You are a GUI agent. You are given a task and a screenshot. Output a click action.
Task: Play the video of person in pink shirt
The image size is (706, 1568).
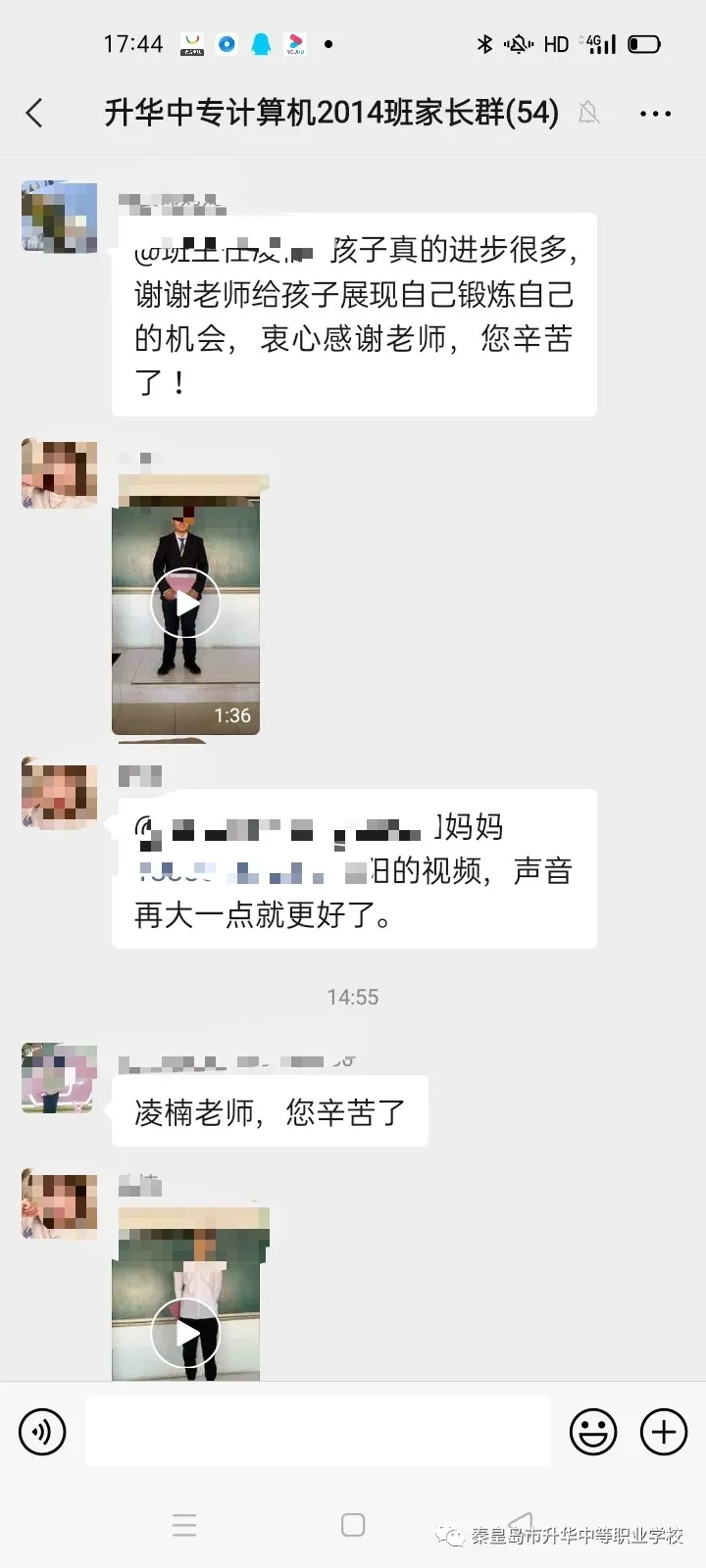point(185,1333)
